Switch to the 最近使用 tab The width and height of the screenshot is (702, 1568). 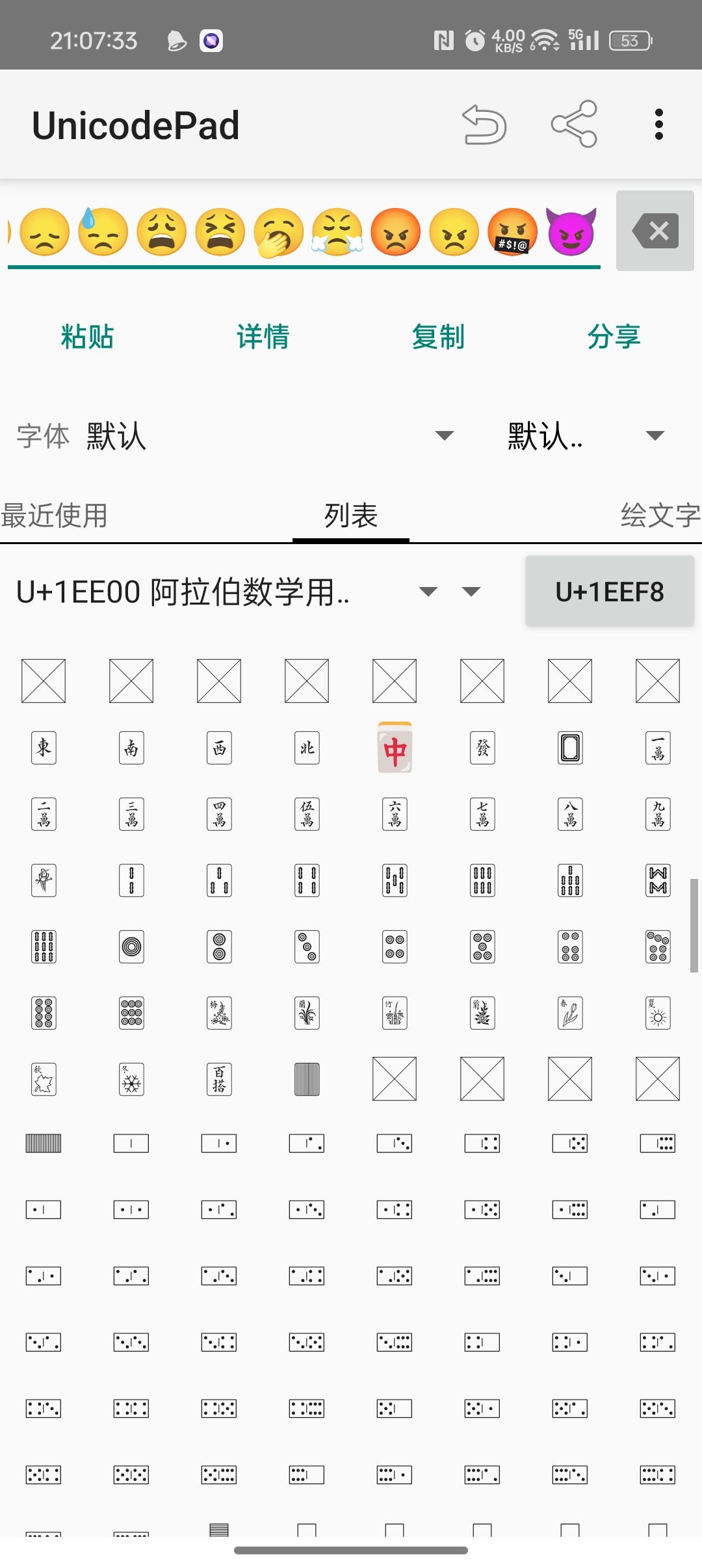55,516
